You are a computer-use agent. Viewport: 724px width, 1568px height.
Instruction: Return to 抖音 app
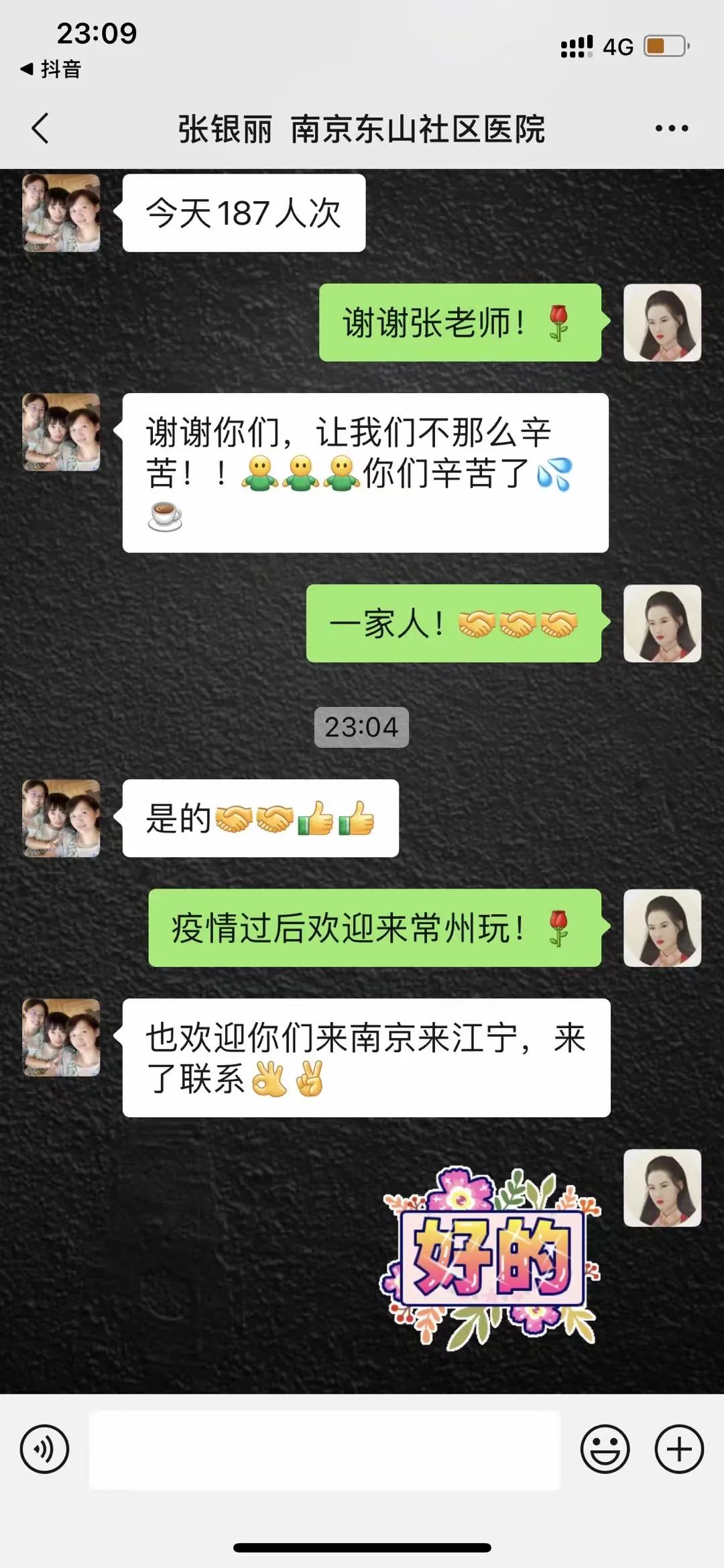tap(51, 69)
